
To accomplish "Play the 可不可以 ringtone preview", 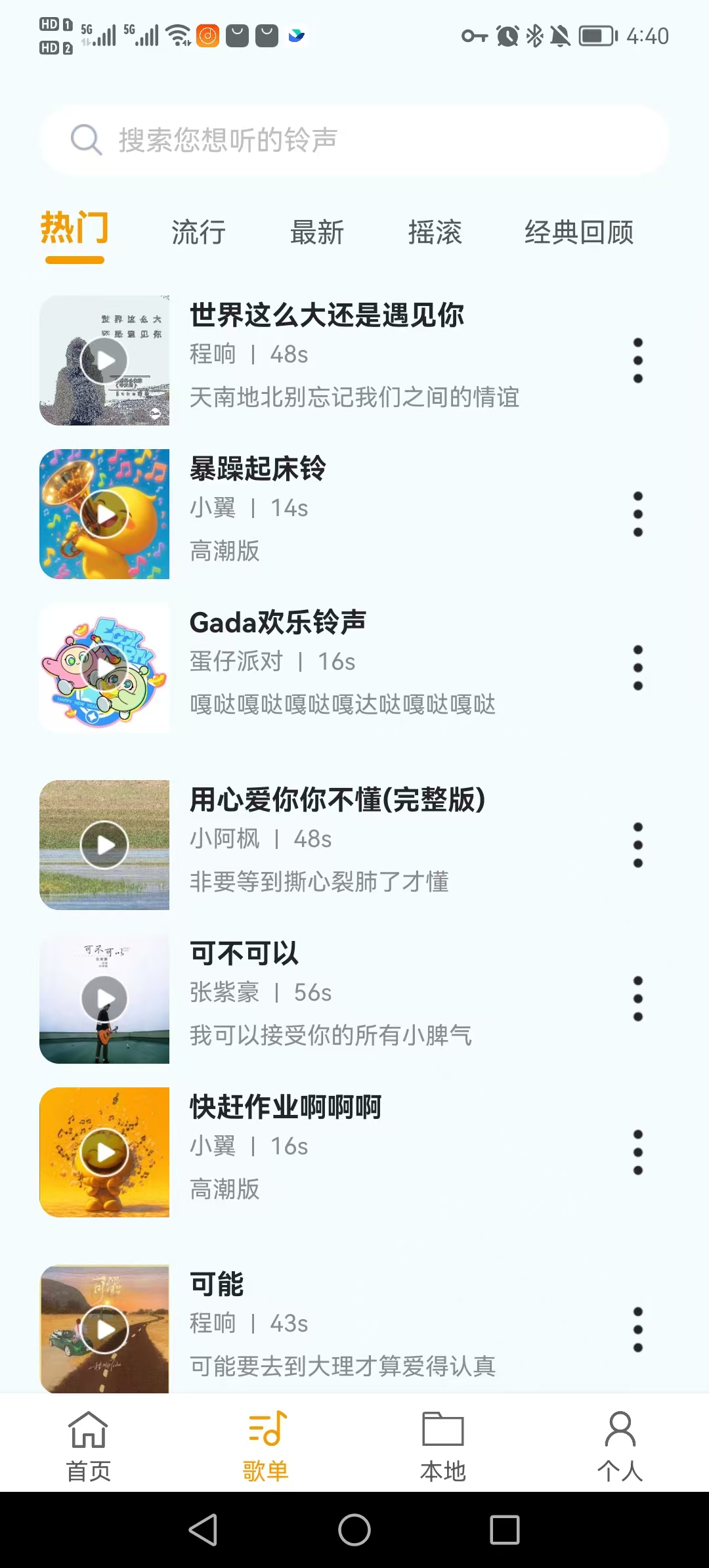I will coord(104,999).
